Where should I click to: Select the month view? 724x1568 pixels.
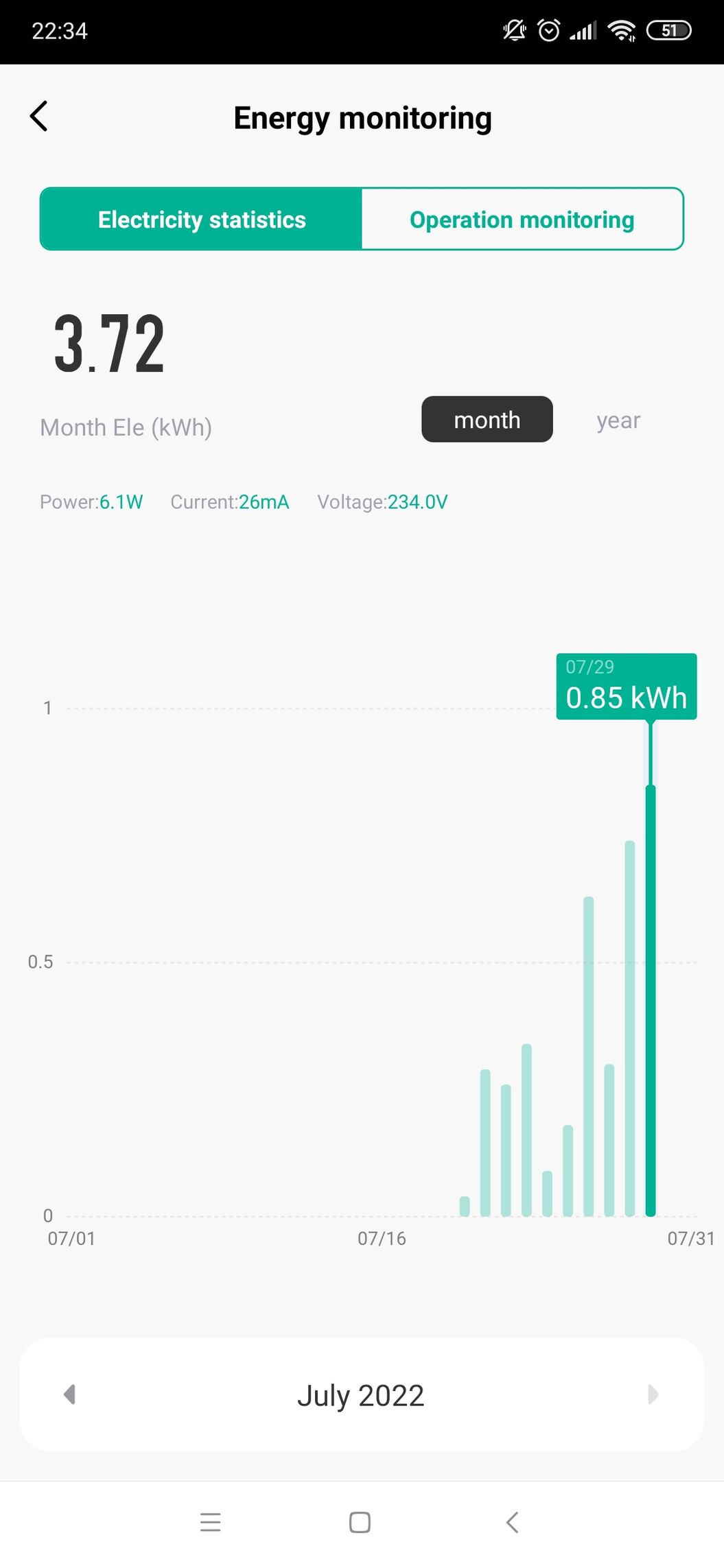(x=487, y=419)
